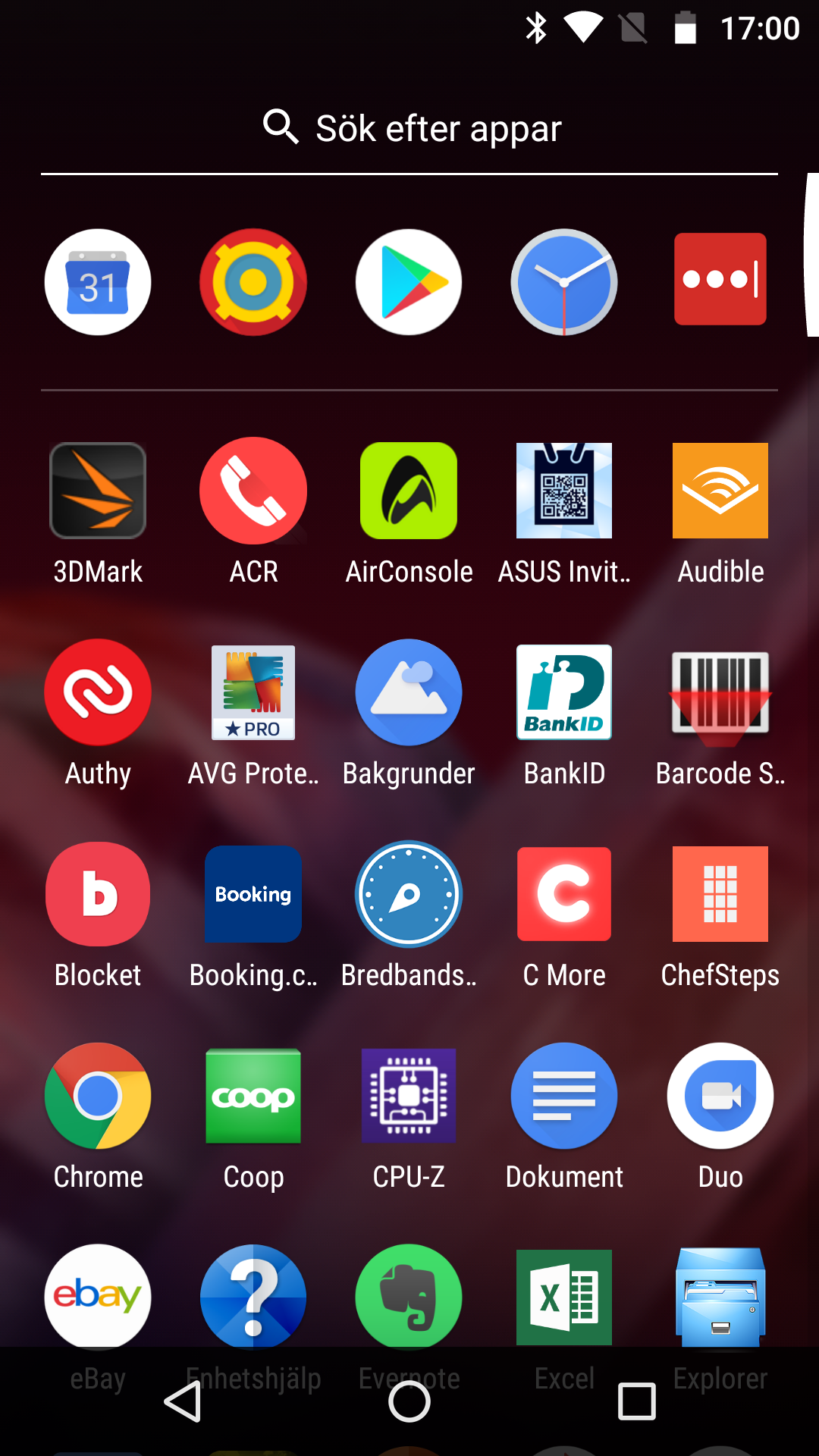819x1456 pixels.
Task: Start the Duo video calling app
Action: [x=720, y=1096]
